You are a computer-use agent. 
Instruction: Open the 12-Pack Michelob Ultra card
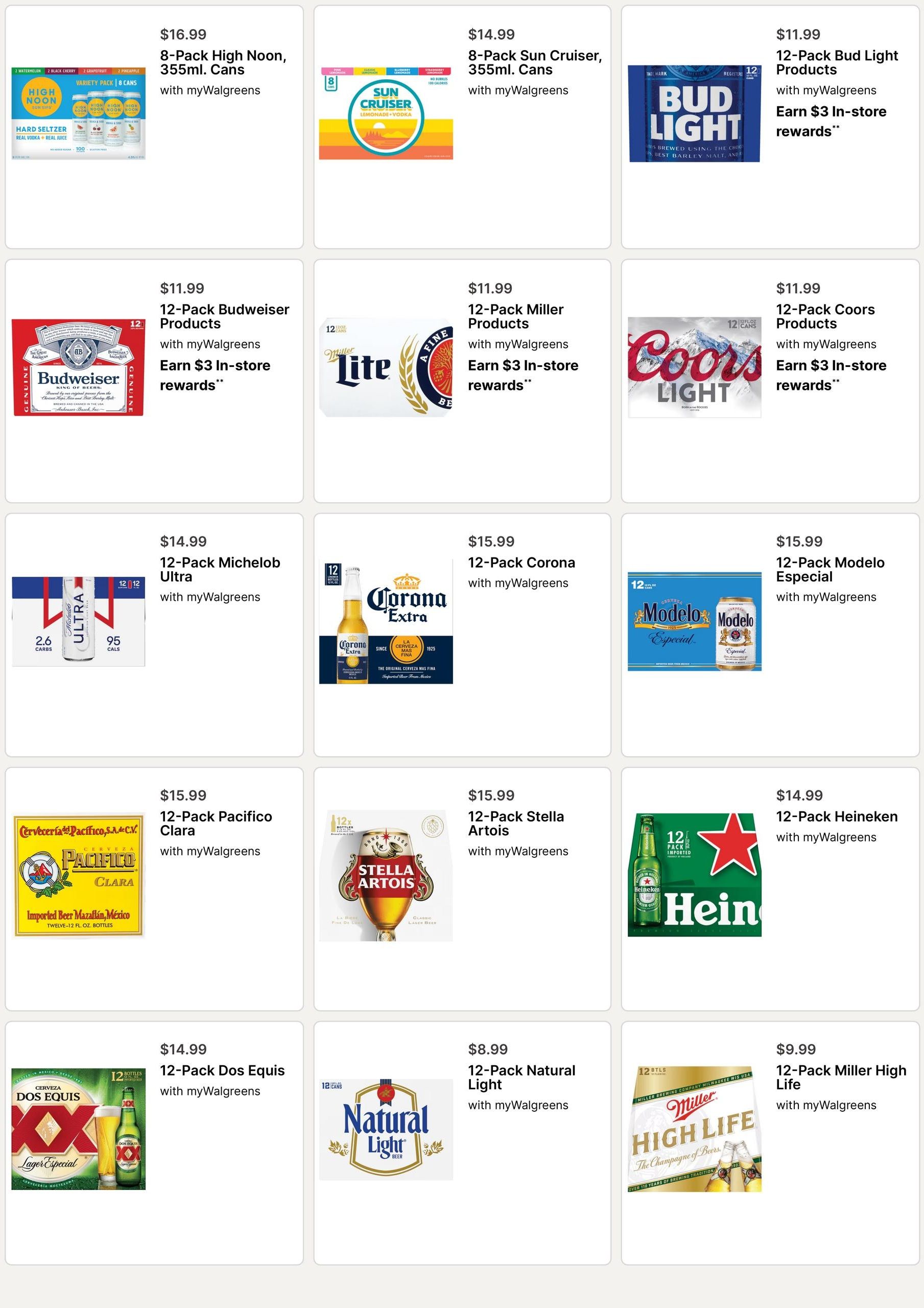click(154, 635)
